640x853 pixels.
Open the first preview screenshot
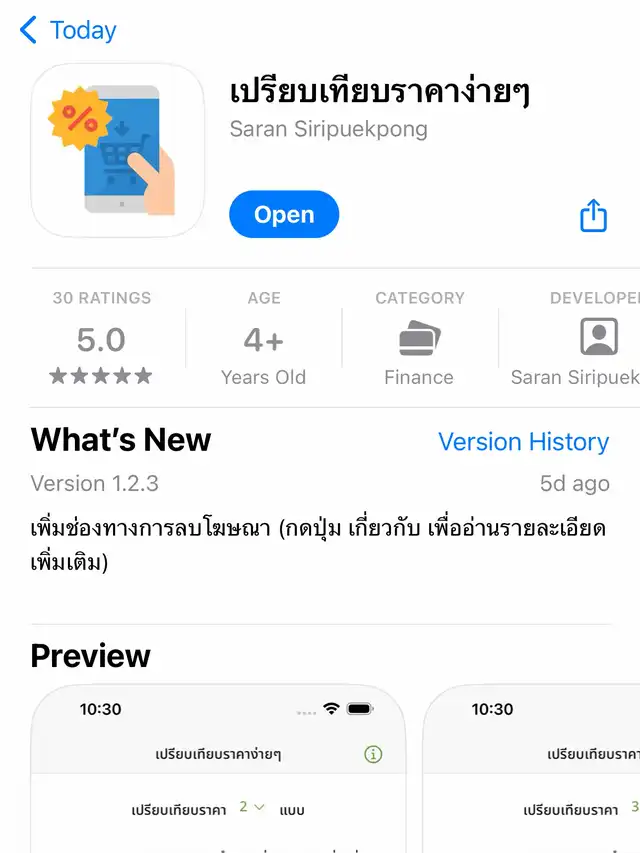[218, 770]
